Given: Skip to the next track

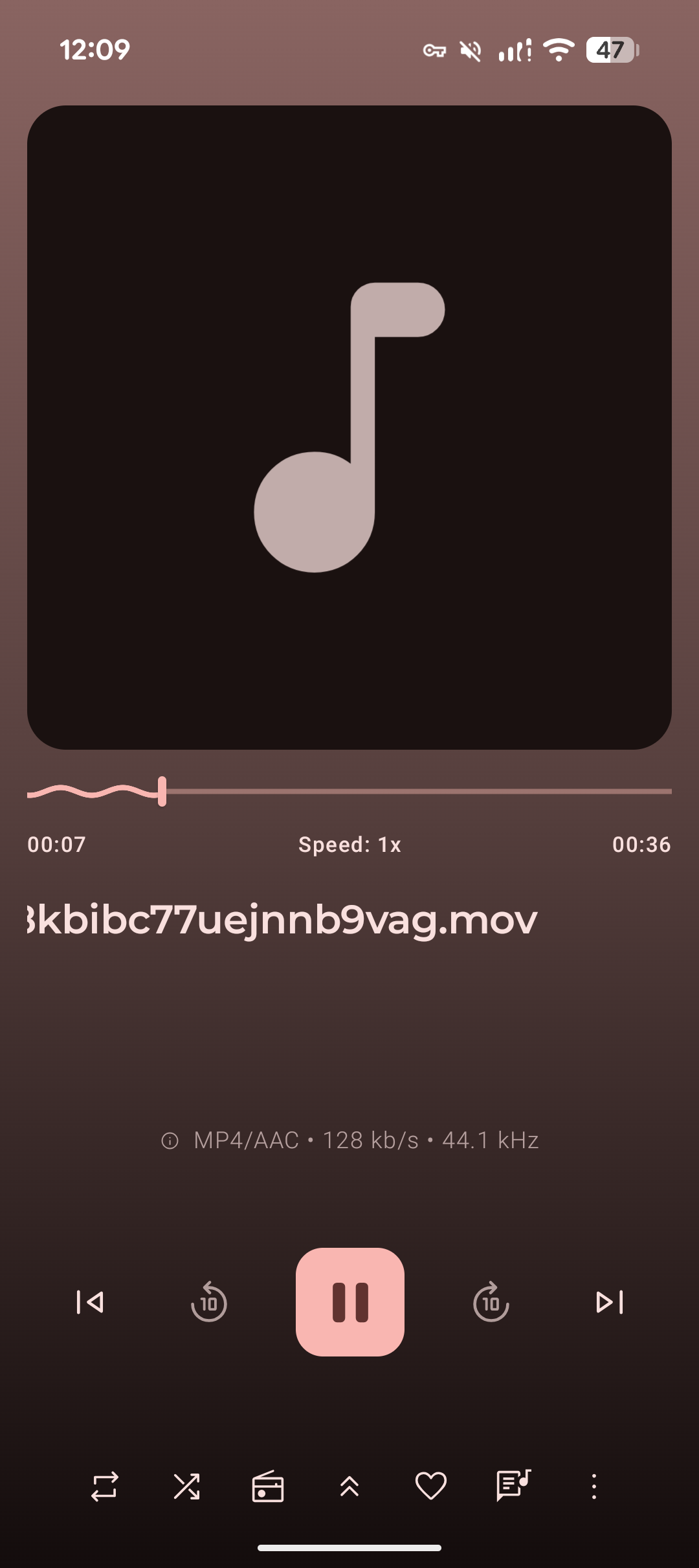Looking at the screenshot, I should [609, 1302].
